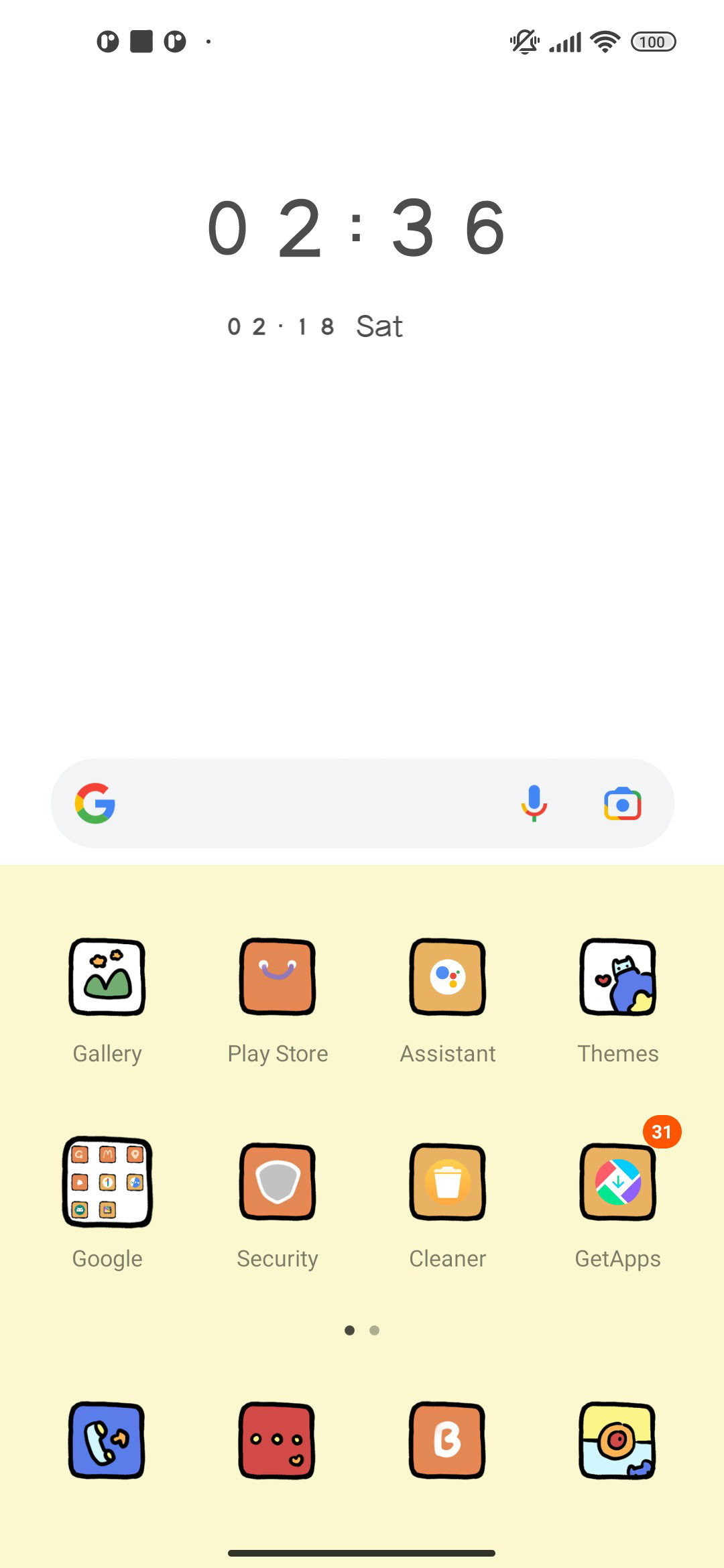724x1568 pixels.
Task: Launch the orange B browser app
Action: 448,1440
